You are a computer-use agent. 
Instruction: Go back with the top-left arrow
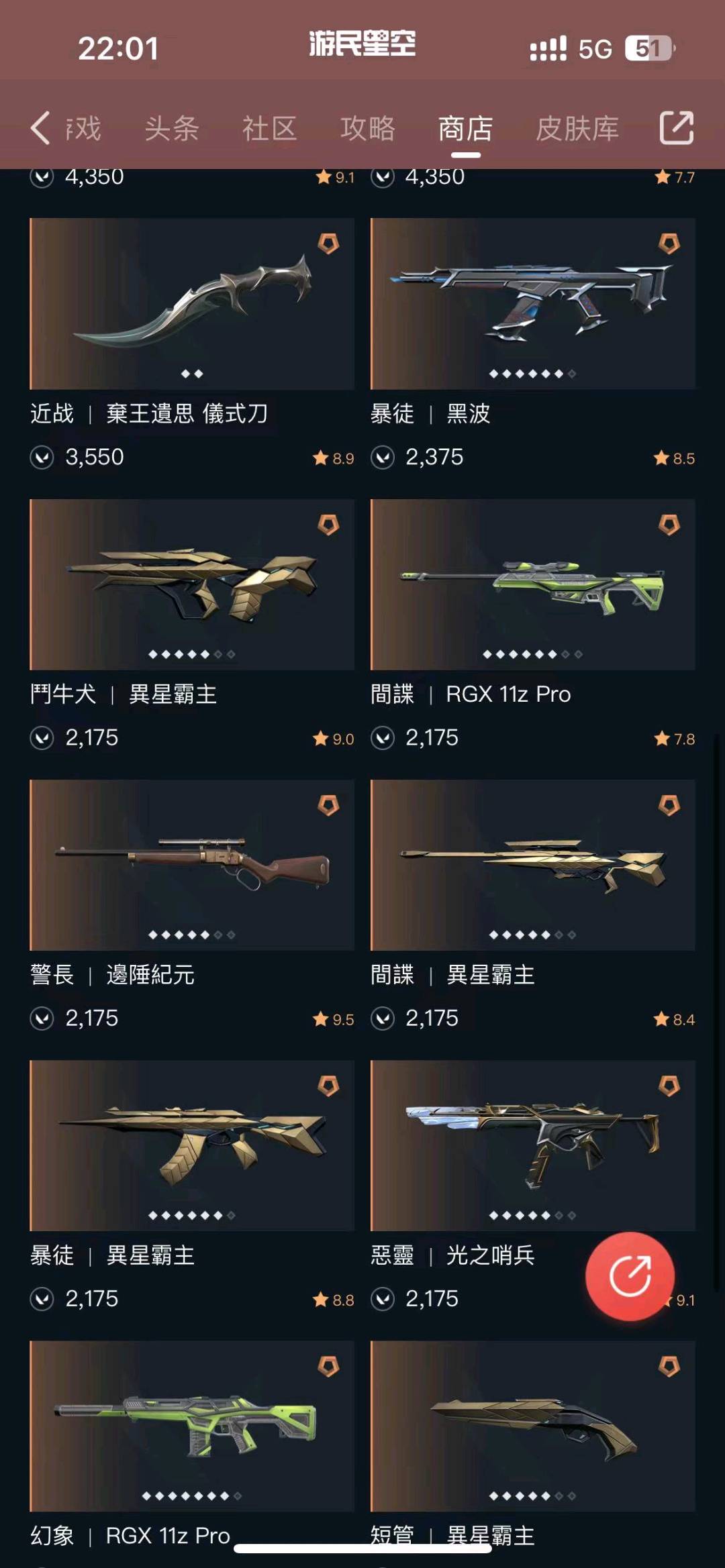tap(40, 128)
